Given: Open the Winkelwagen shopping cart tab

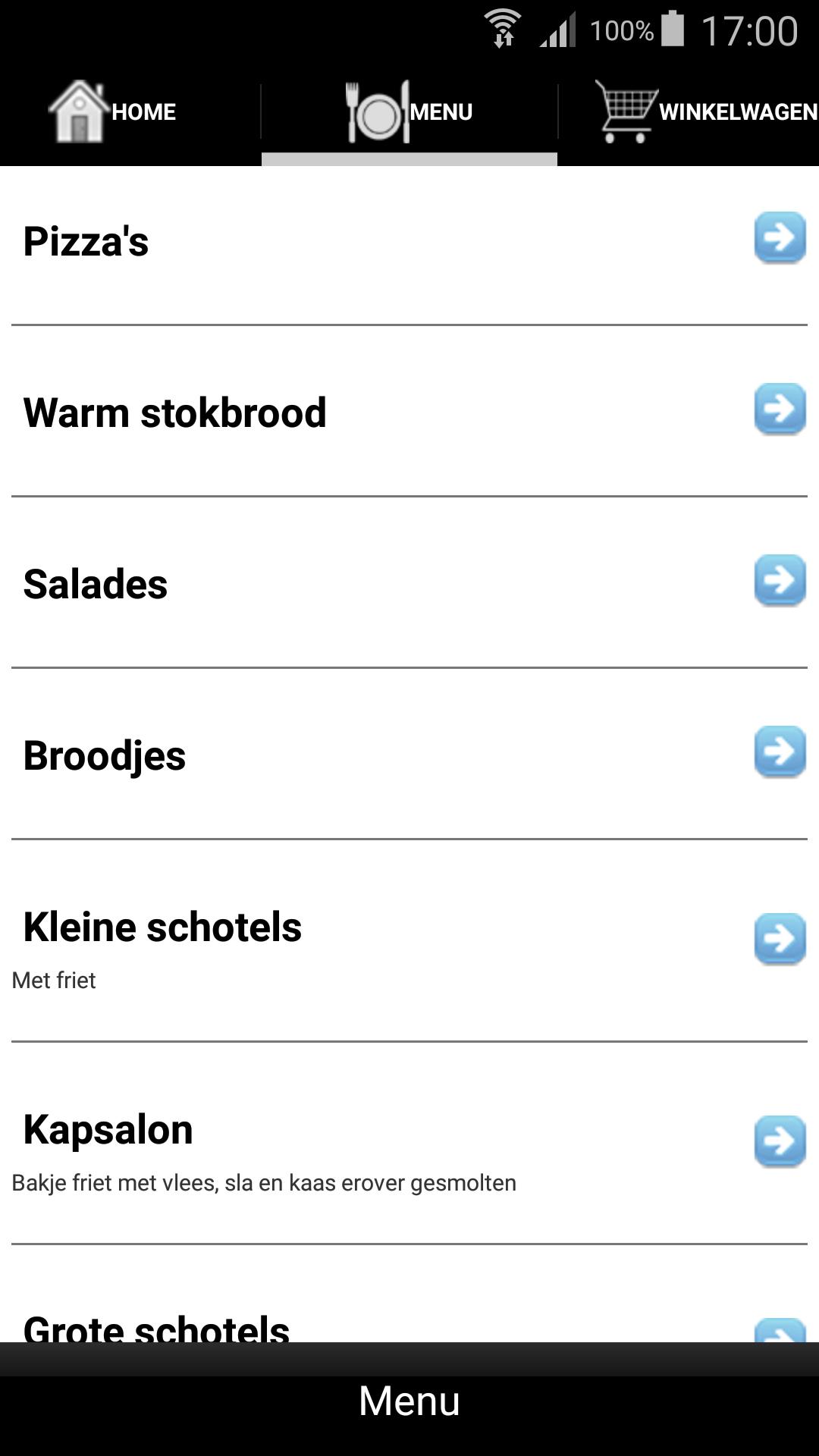Looking at the screenshot, I should pos(705,112).
